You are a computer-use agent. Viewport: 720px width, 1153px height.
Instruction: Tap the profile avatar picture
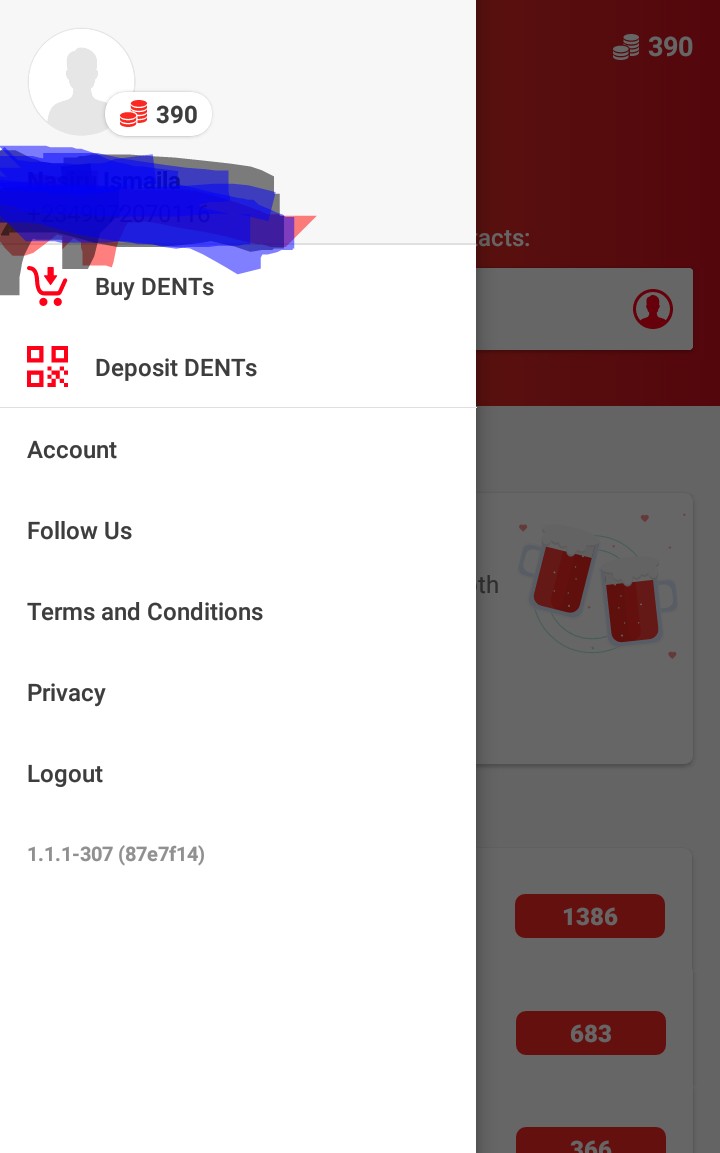pos(80,82)
